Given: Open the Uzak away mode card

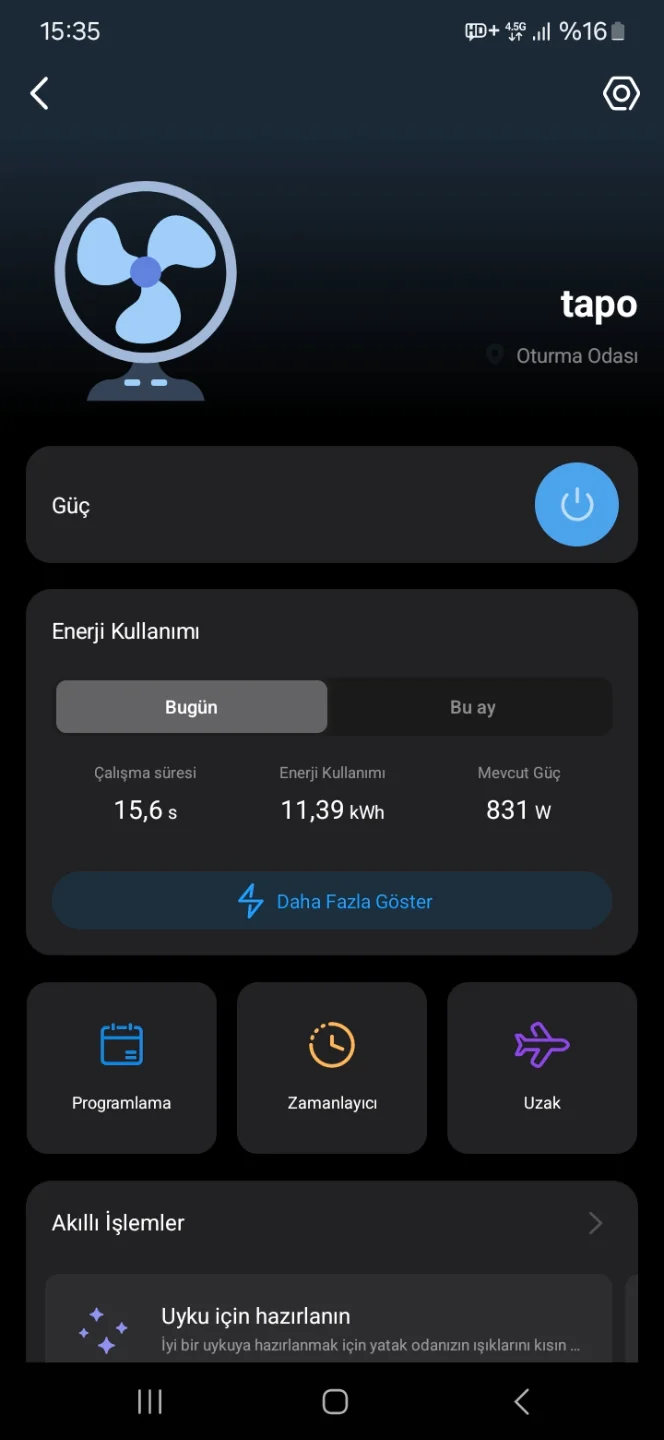Looking at the screenshot, I should [542, 1068].
